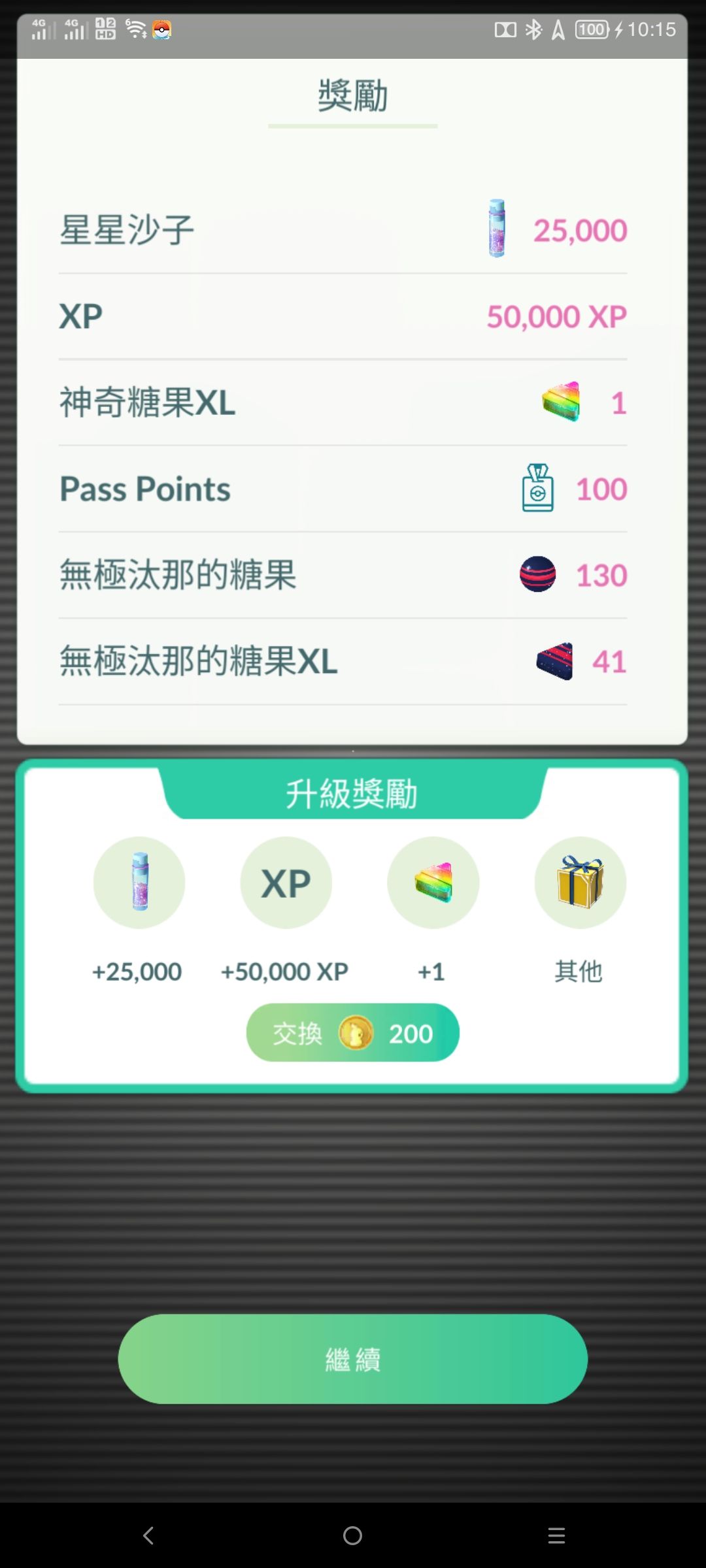Viewport: 706px width, 1568px height.
Task: Exchange 200 coins for upgraded rewards
Action: (352, 1033)
